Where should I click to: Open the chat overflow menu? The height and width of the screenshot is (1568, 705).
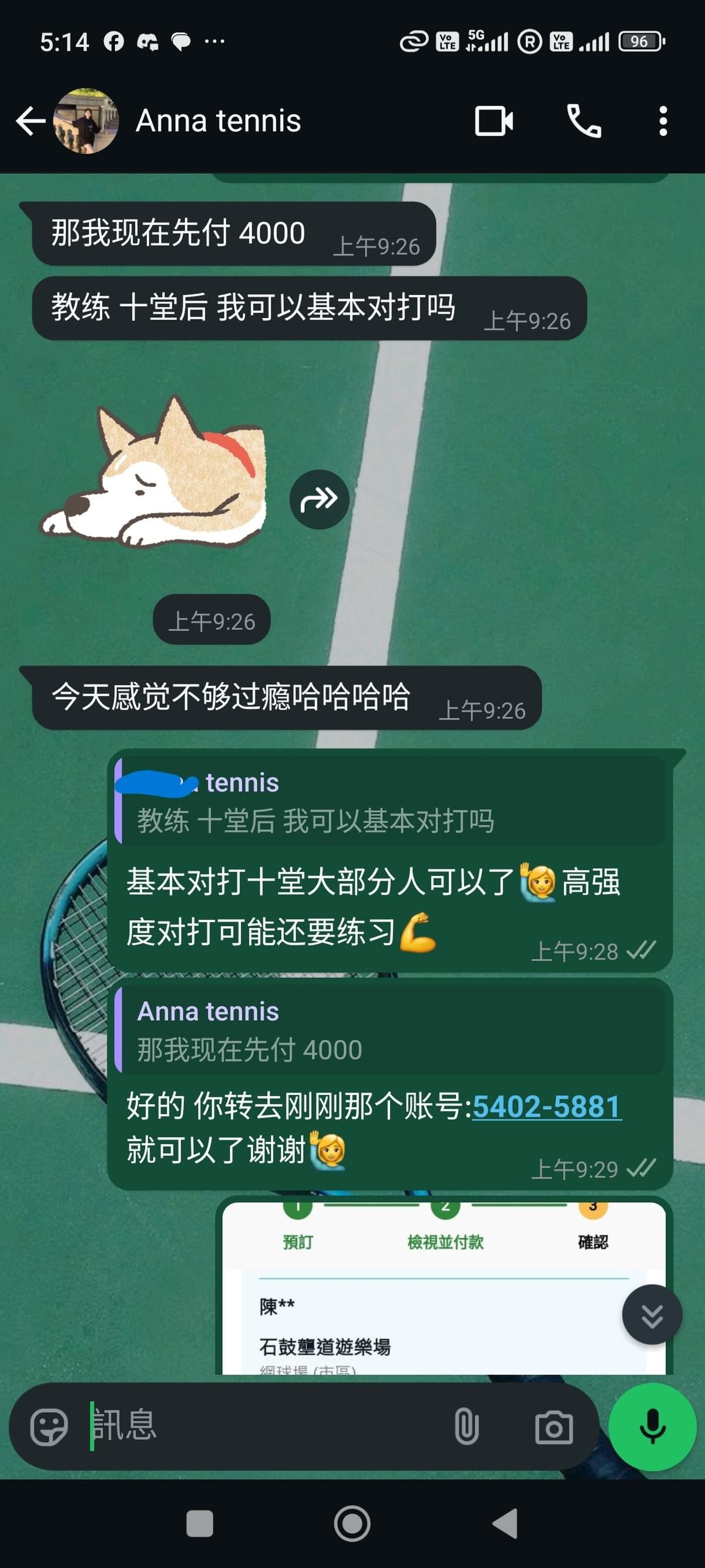[663, 121]
